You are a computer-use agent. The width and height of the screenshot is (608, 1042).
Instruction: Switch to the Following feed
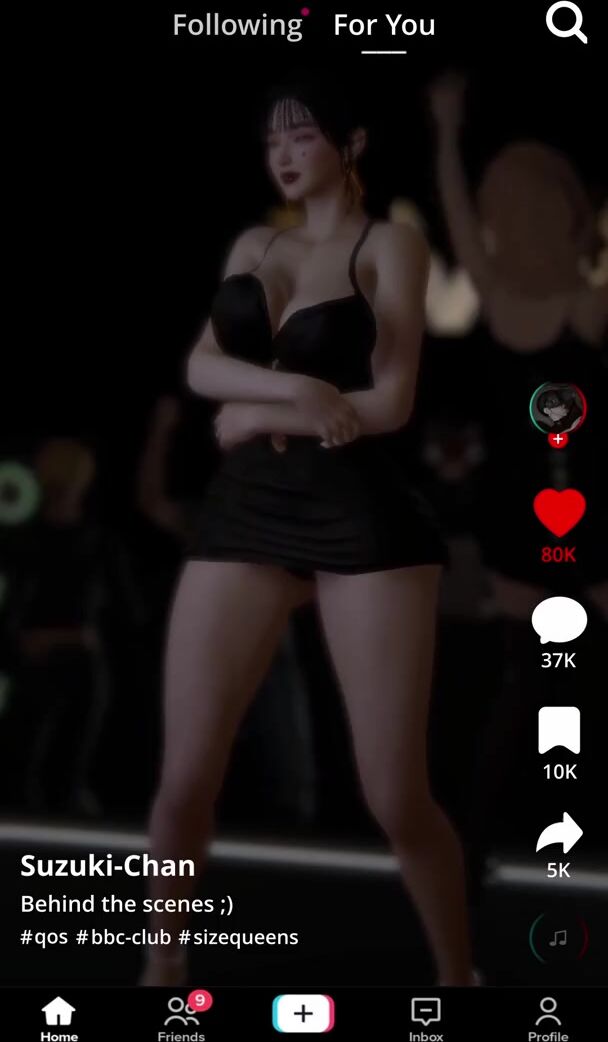(237, 25)
